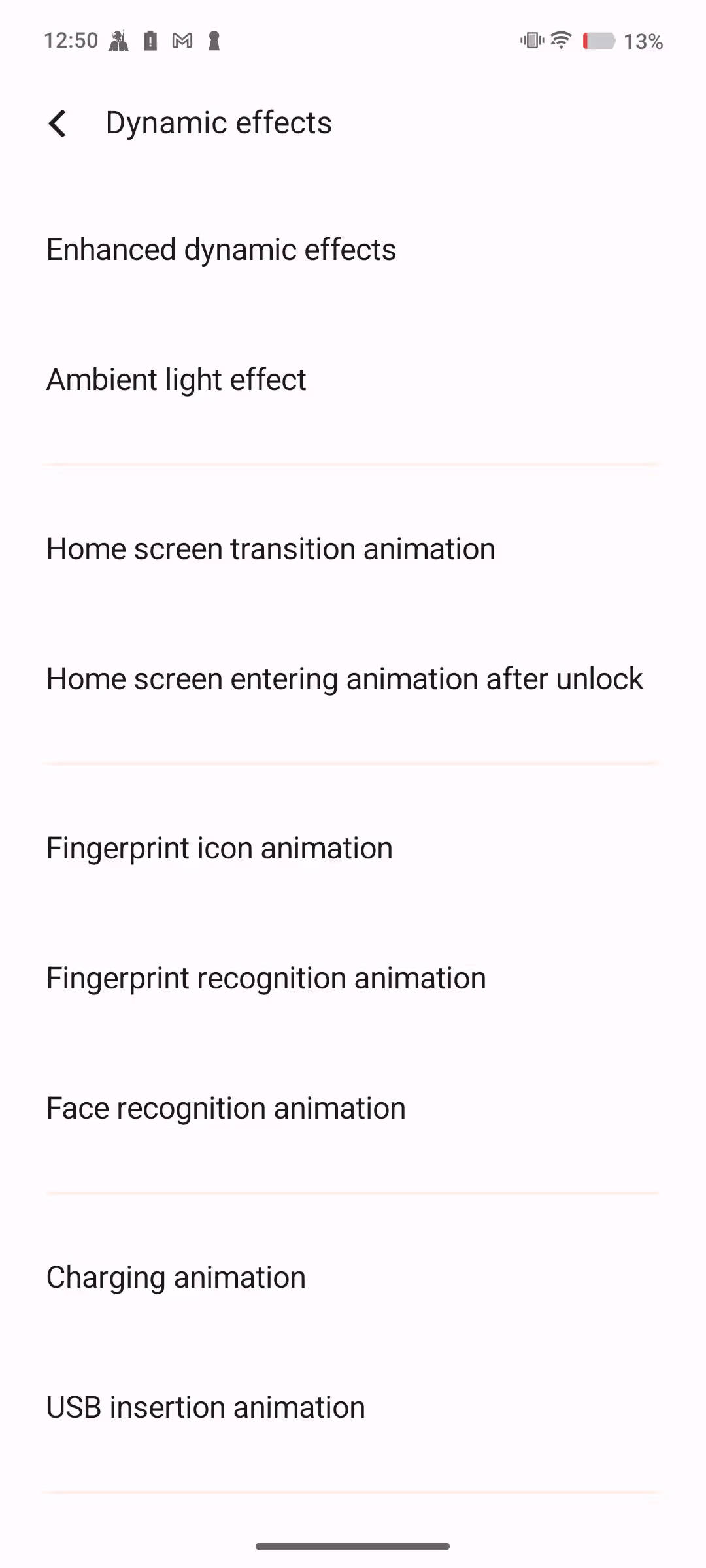Tap Face recognition animation
Viewport: 706px width, 1568px height.
click(x=226, y=1108)
